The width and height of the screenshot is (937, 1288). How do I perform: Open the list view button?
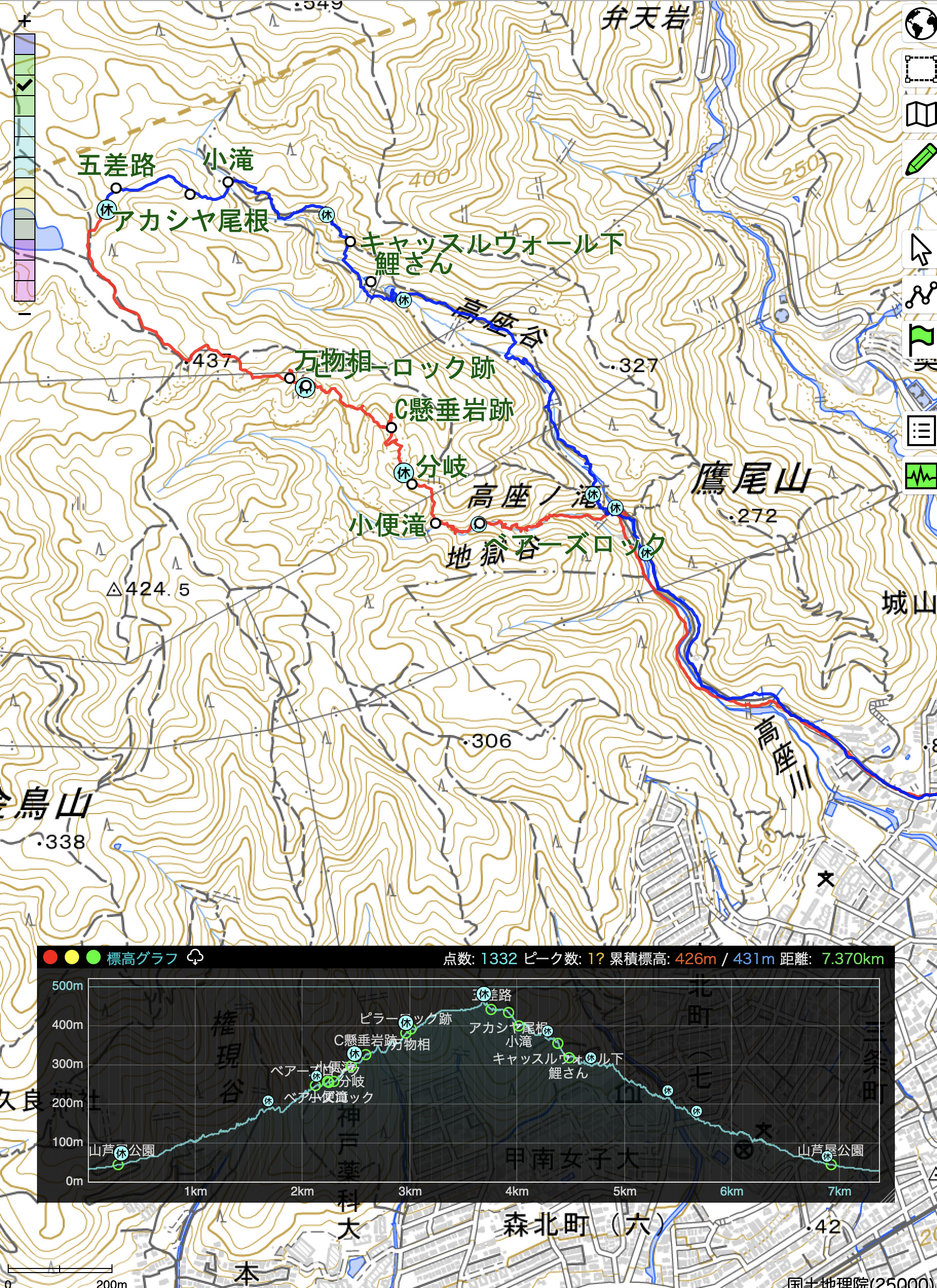[x=920, y=432]
